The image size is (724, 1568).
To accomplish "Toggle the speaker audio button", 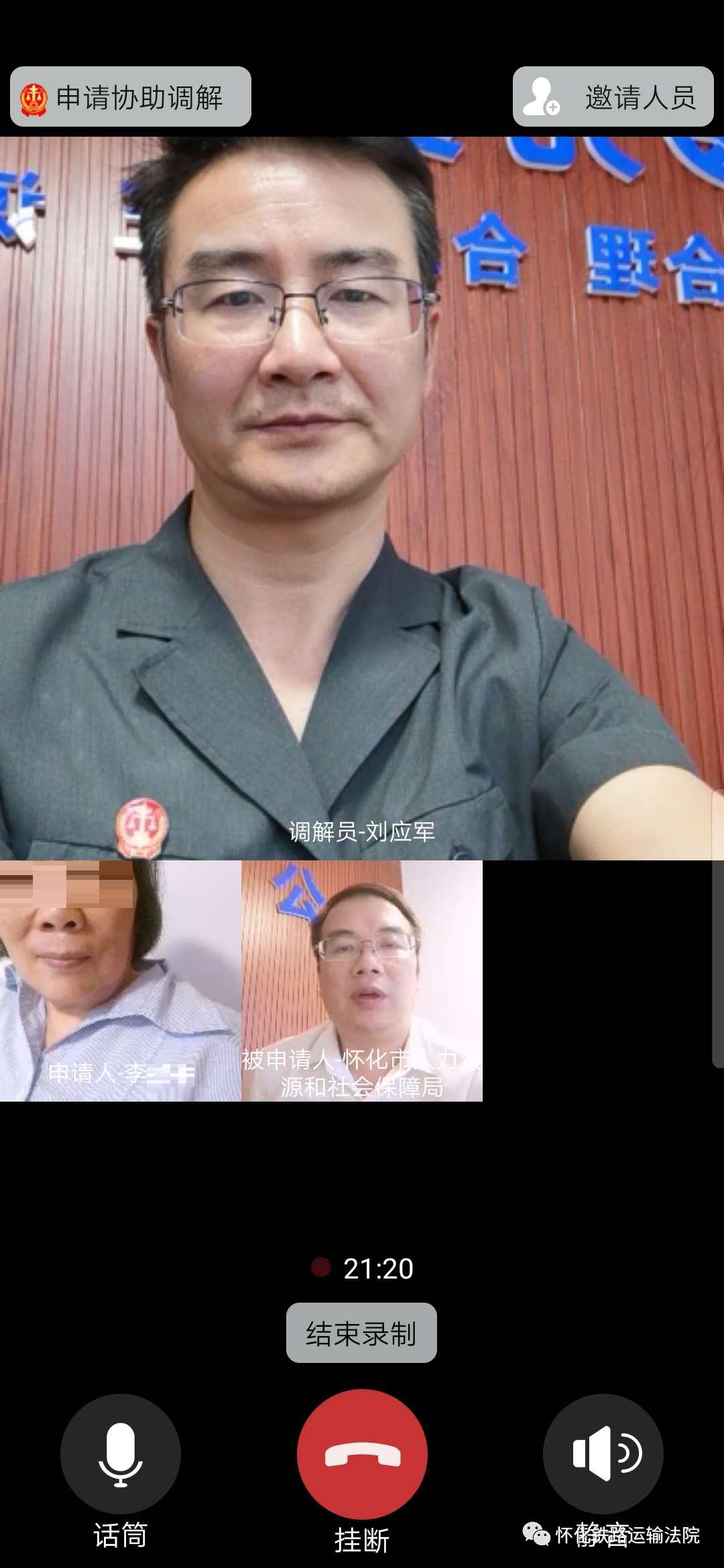I will [x=603, y=1454].
